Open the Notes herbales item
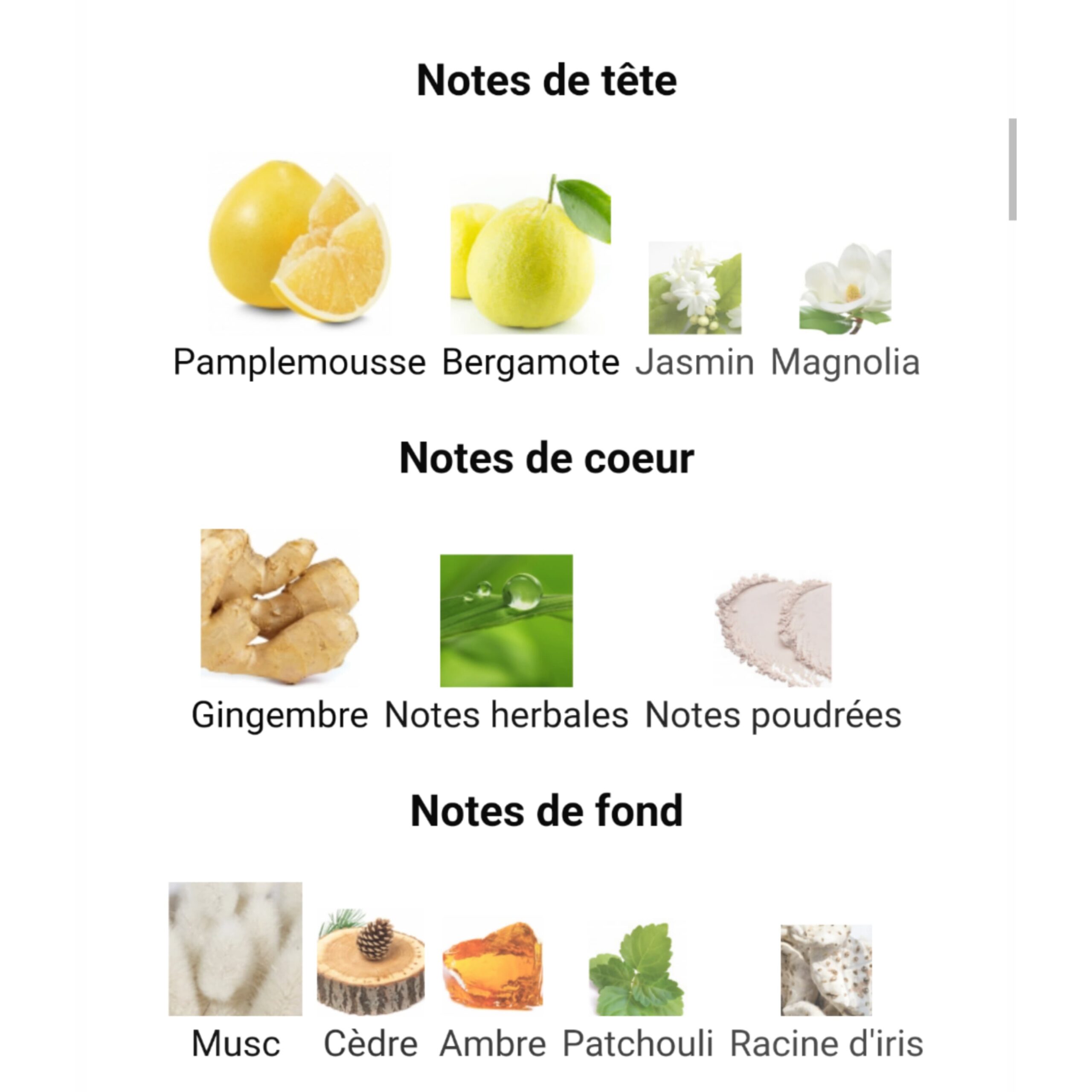1092x1092 pixels. tap(506, 621)
